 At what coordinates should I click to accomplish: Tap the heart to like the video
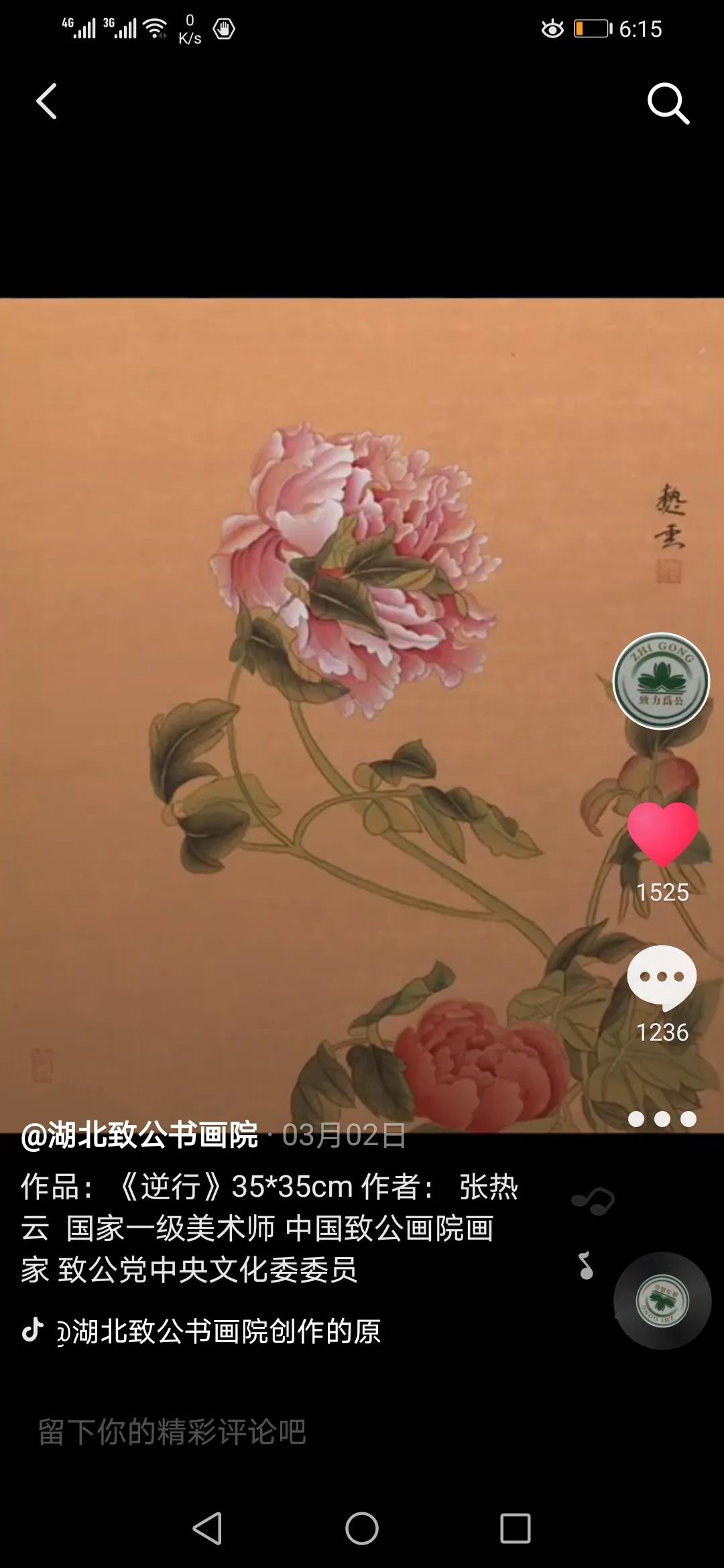coord(662,834)
